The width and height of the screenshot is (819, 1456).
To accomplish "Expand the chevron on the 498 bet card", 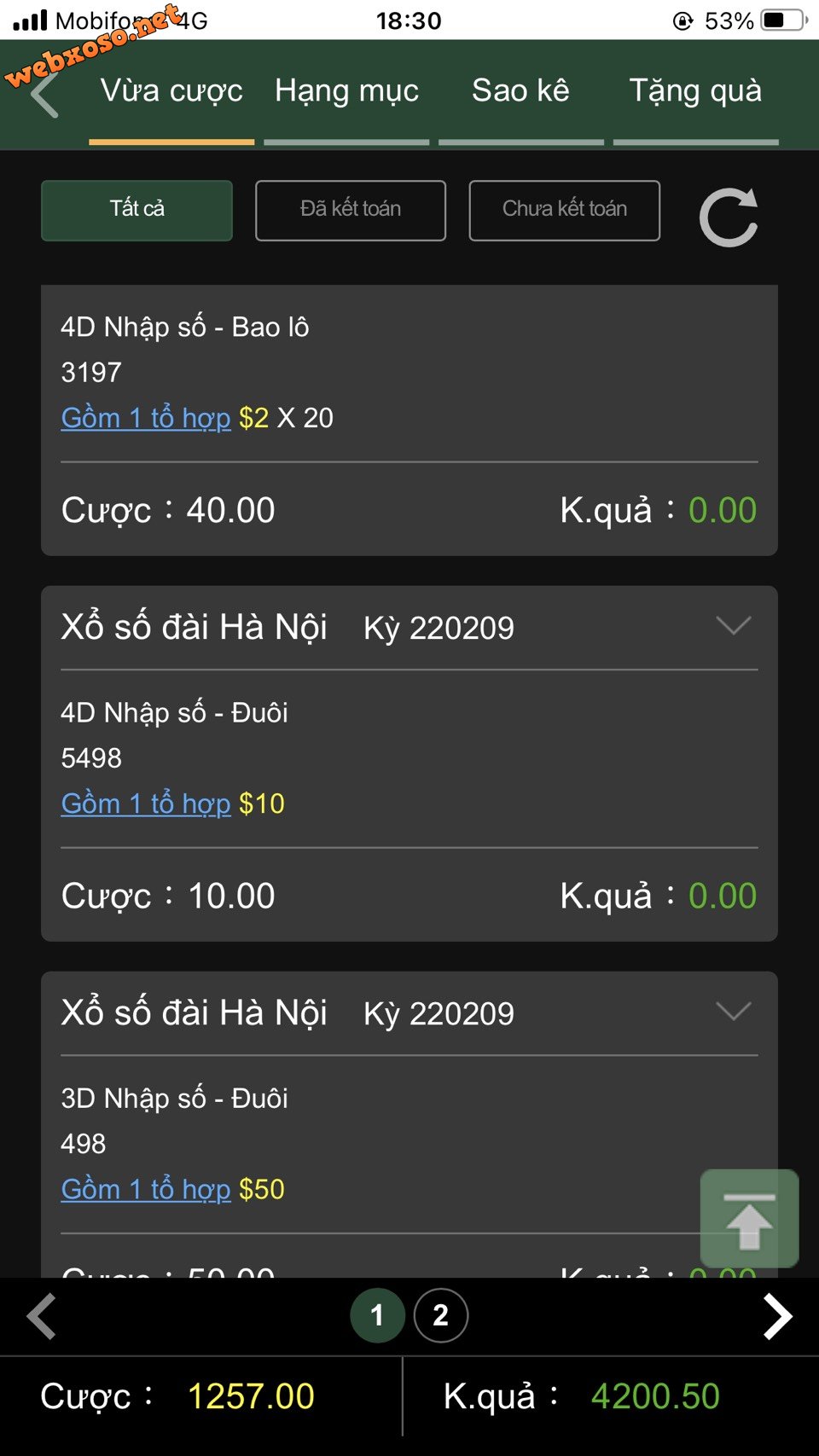I will tap(734, 1012).
